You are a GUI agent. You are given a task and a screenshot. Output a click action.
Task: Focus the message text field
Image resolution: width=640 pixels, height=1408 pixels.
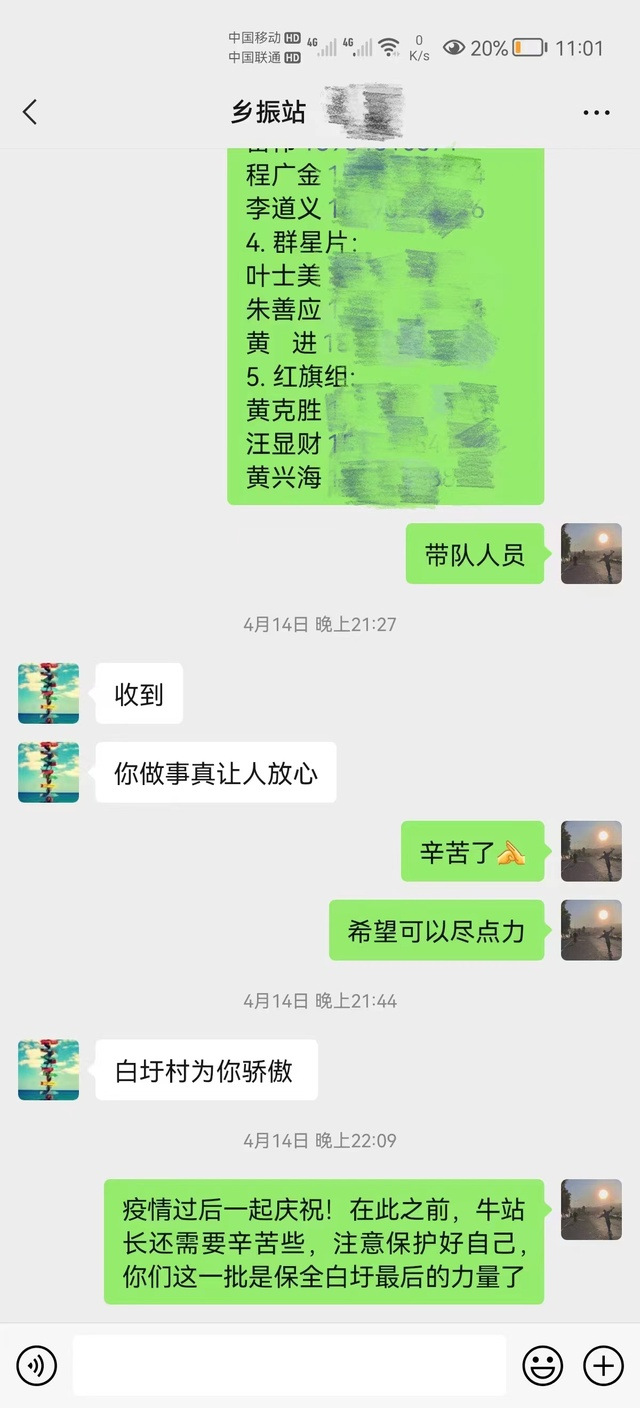click(x=289, y=1365)
